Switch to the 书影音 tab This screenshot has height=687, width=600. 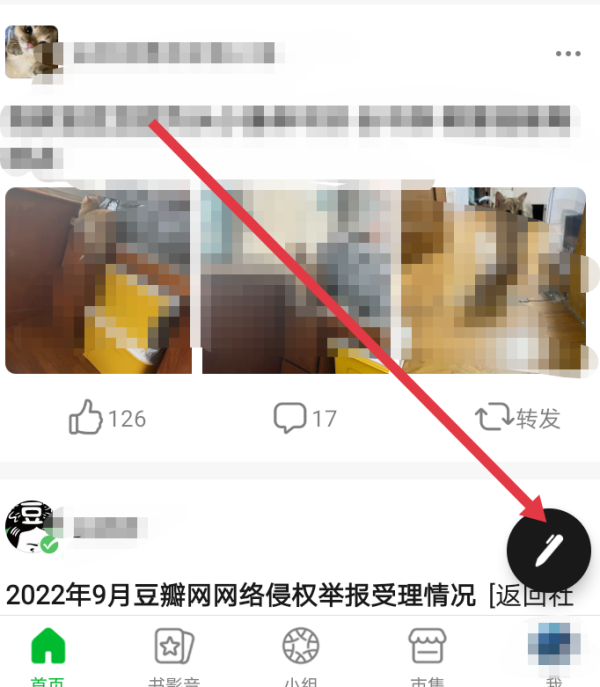click(174, 655)
